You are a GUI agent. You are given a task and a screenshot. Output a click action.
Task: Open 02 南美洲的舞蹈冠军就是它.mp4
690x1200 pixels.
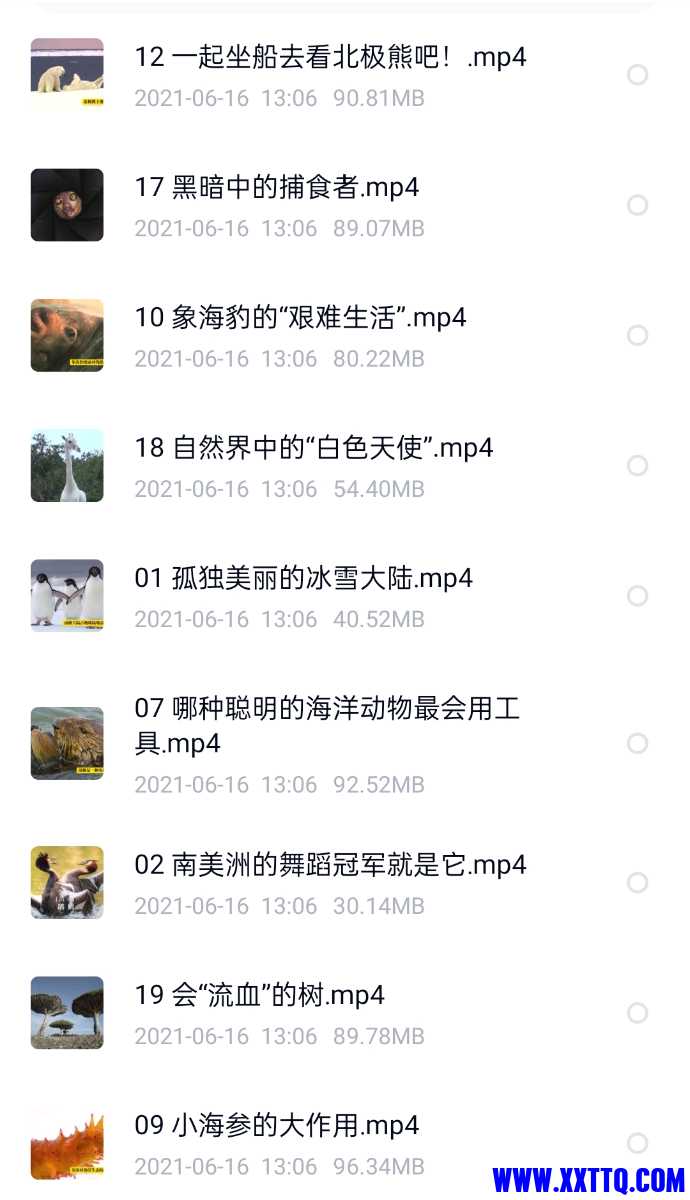330,865
